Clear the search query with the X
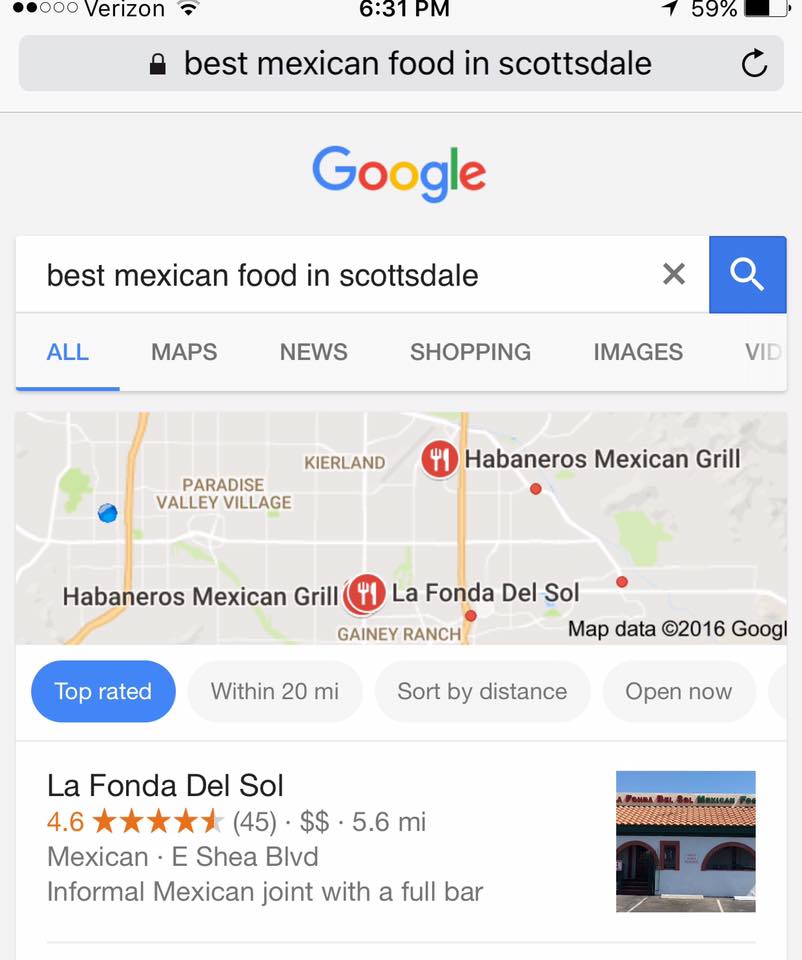 (673, 274)
